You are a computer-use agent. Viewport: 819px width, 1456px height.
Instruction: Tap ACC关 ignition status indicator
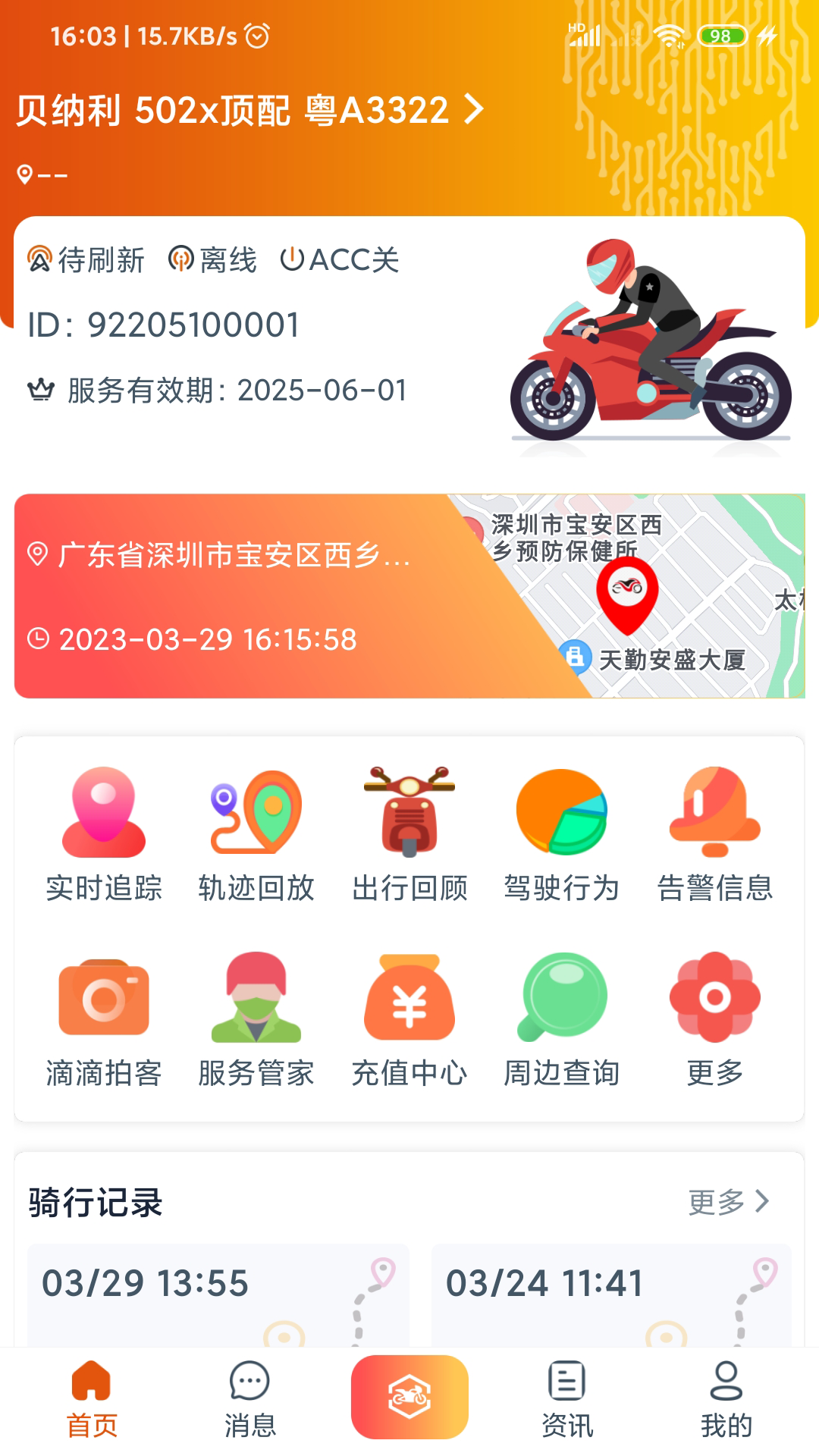coord(340,260)
